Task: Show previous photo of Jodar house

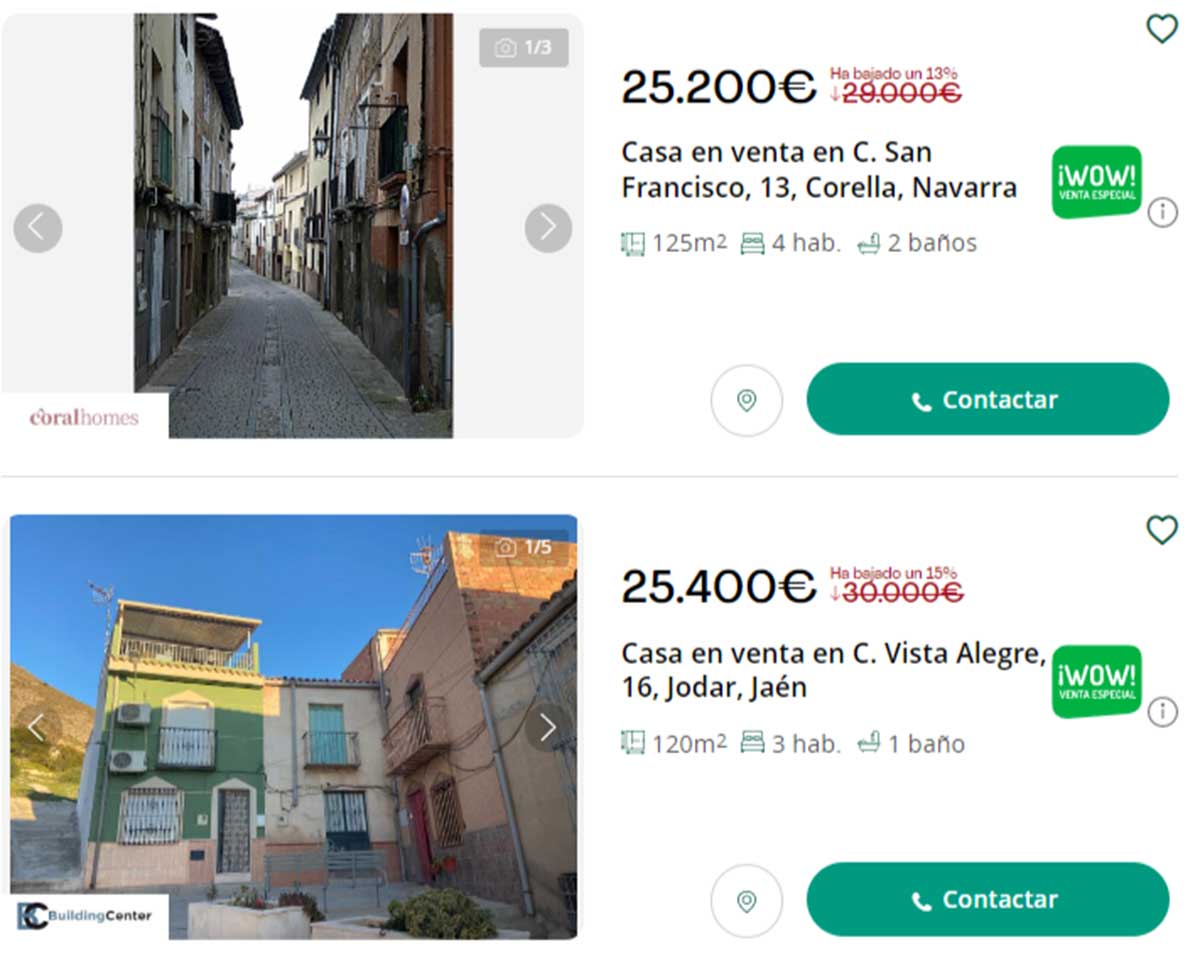Action: point(37,727)
